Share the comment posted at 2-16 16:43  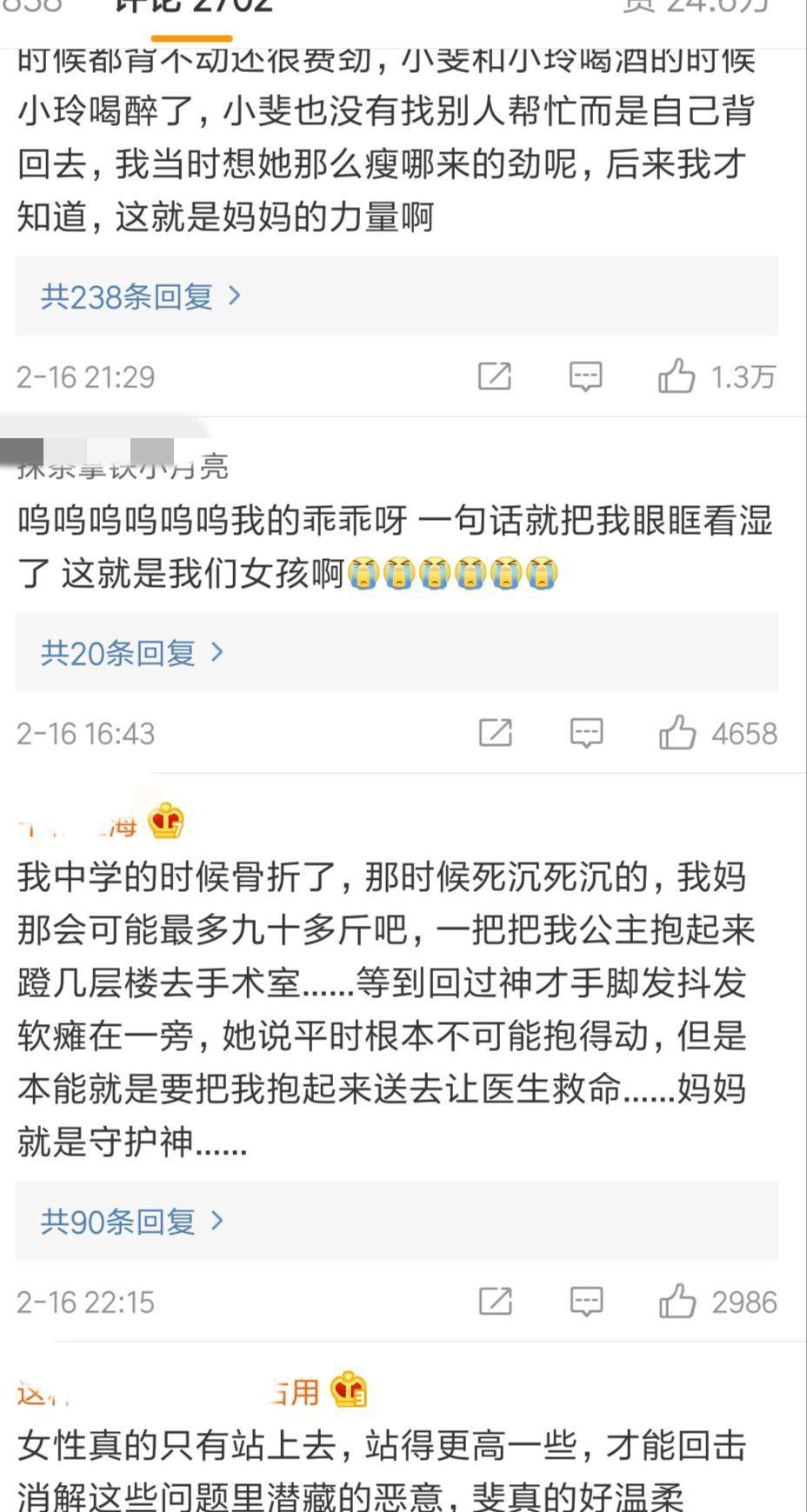[495, 733]
